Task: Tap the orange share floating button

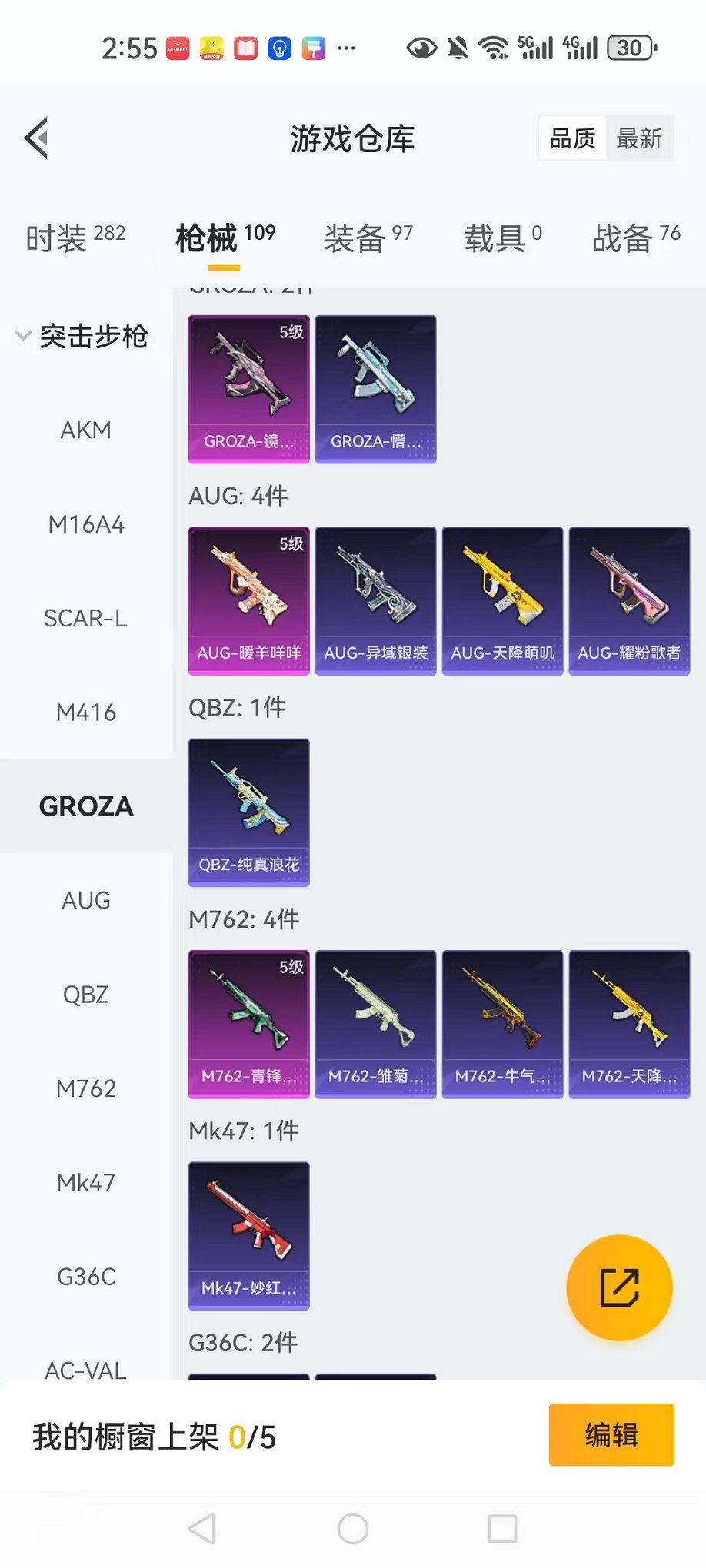Action: 619,1287
